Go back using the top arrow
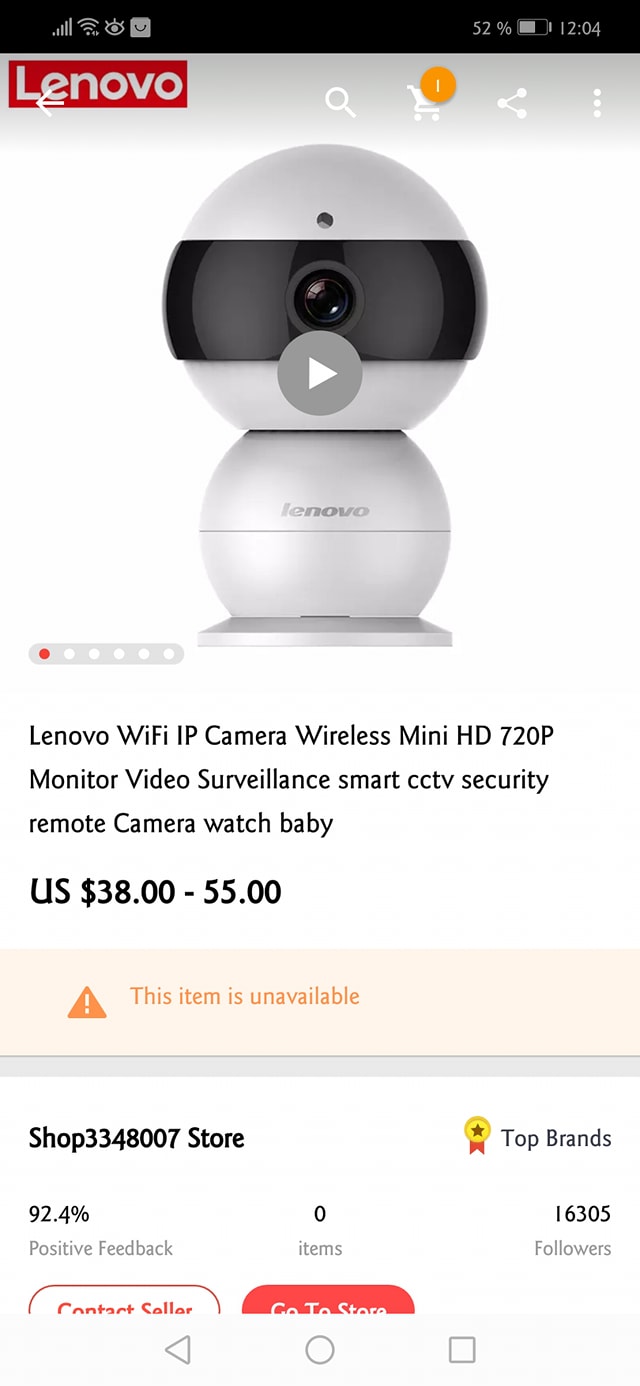Screen dimensions: 640x1386 pos(49,102)
